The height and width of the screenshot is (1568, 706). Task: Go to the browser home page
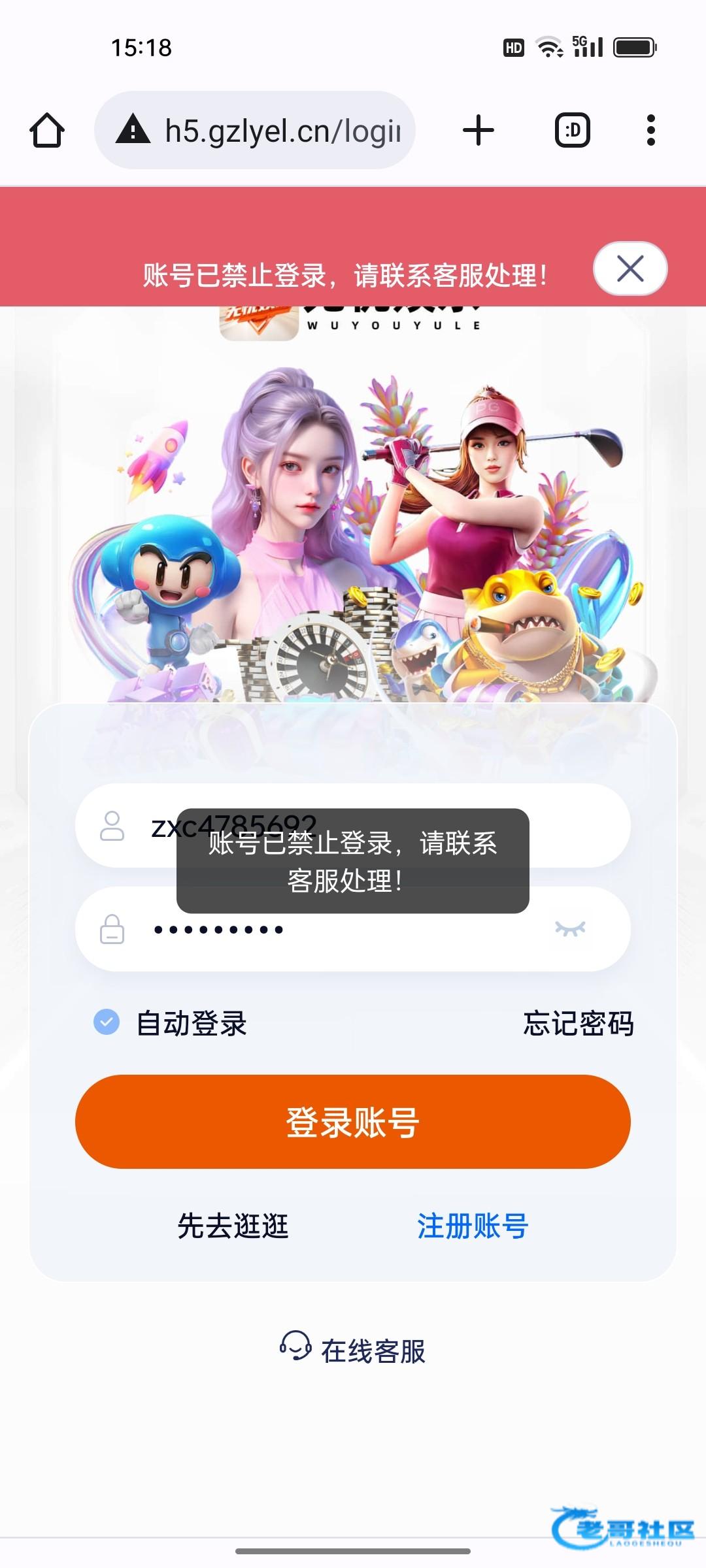tap(47, 130)
